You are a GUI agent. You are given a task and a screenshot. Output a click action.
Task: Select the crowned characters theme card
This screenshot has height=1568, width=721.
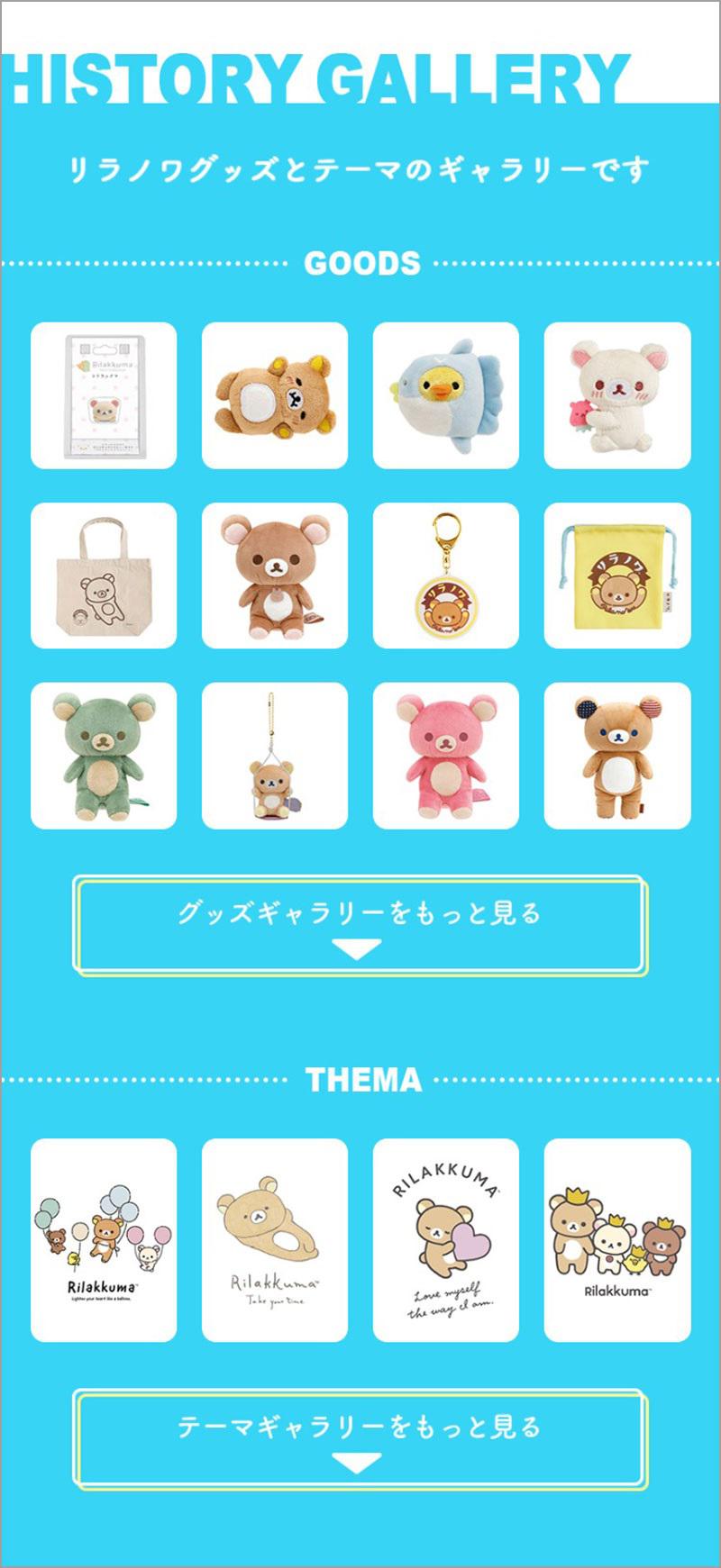coord(617,1240)
